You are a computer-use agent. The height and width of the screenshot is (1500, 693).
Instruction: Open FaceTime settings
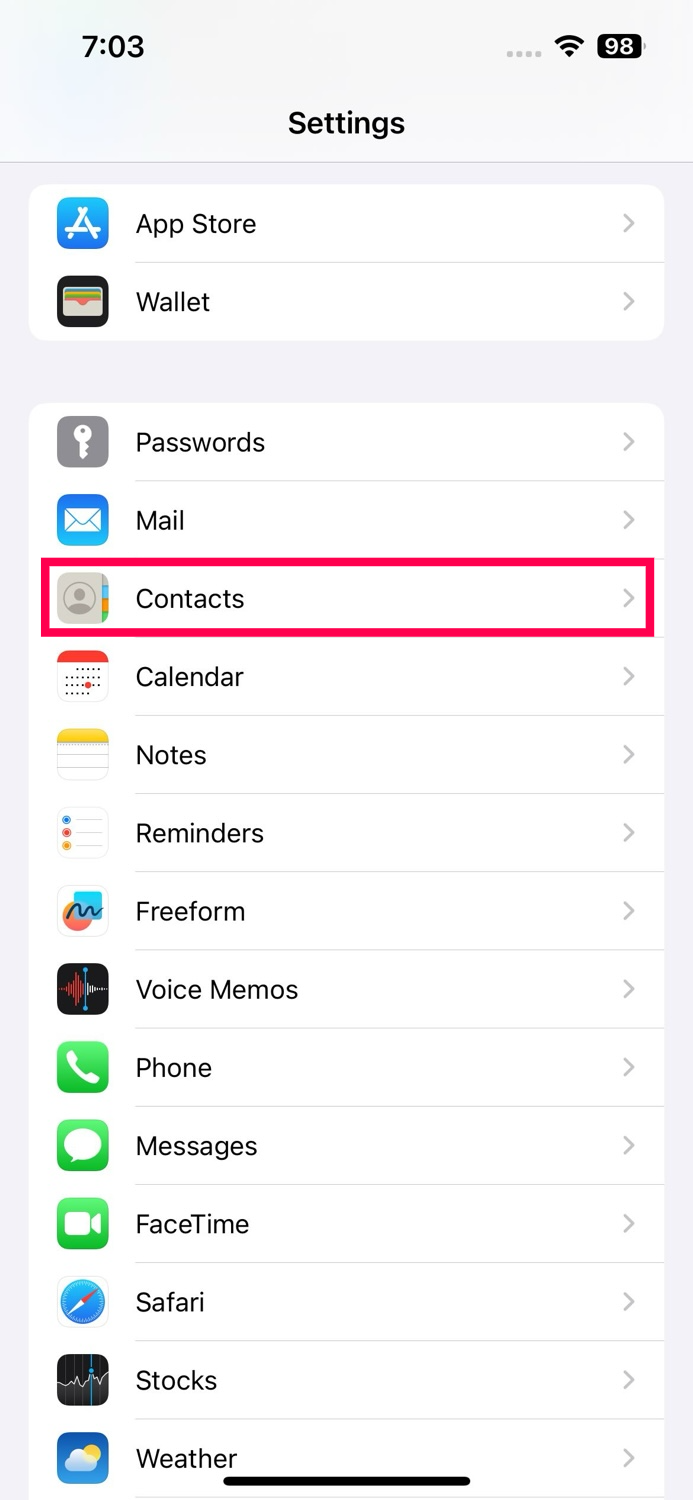tap(346, 1224)
